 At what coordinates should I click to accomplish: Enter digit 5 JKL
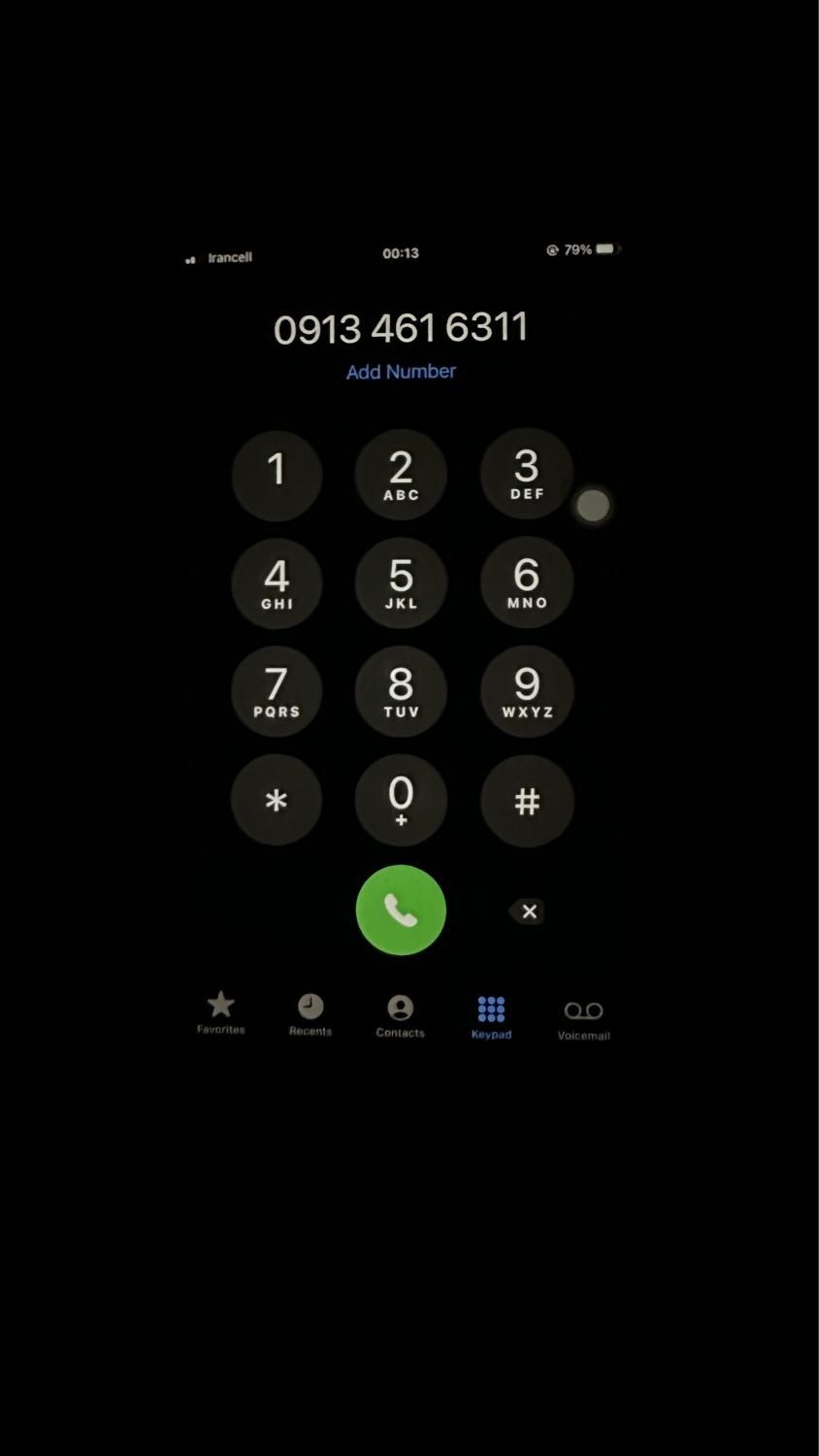(x=401, y=583)
